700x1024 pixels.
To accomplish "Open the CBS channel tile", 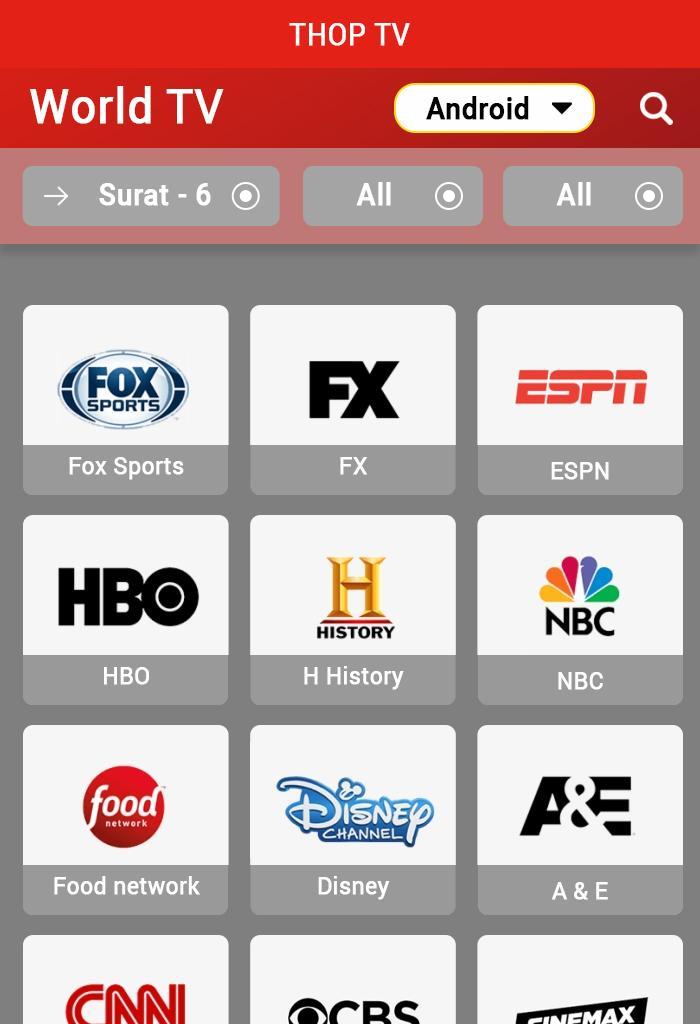I will coord(352,985).
